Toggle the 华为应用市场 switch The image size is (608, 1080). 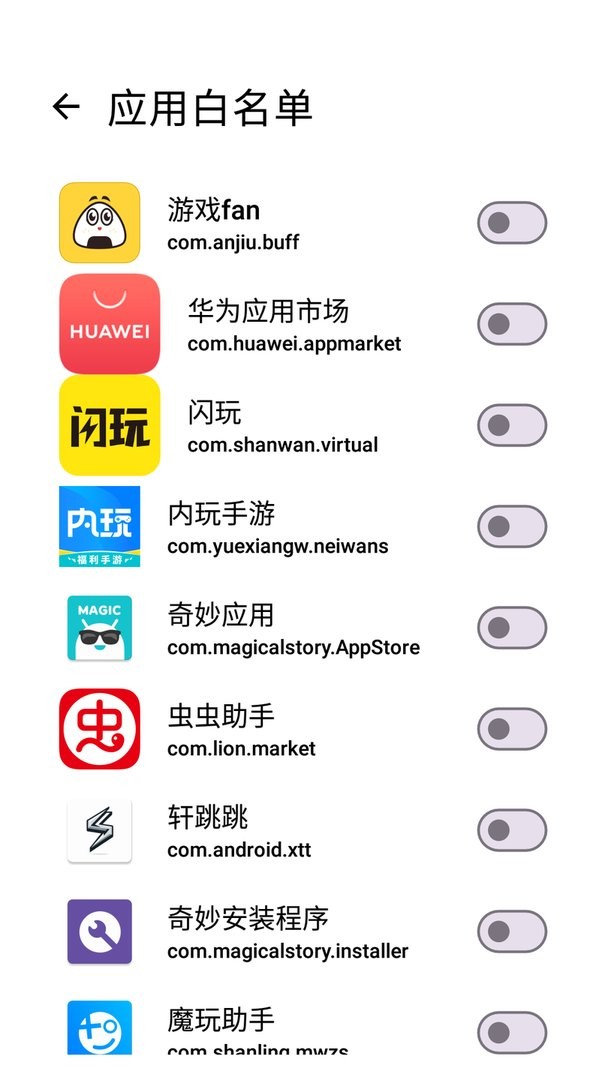pyautogui.click(x=511, y=324)
